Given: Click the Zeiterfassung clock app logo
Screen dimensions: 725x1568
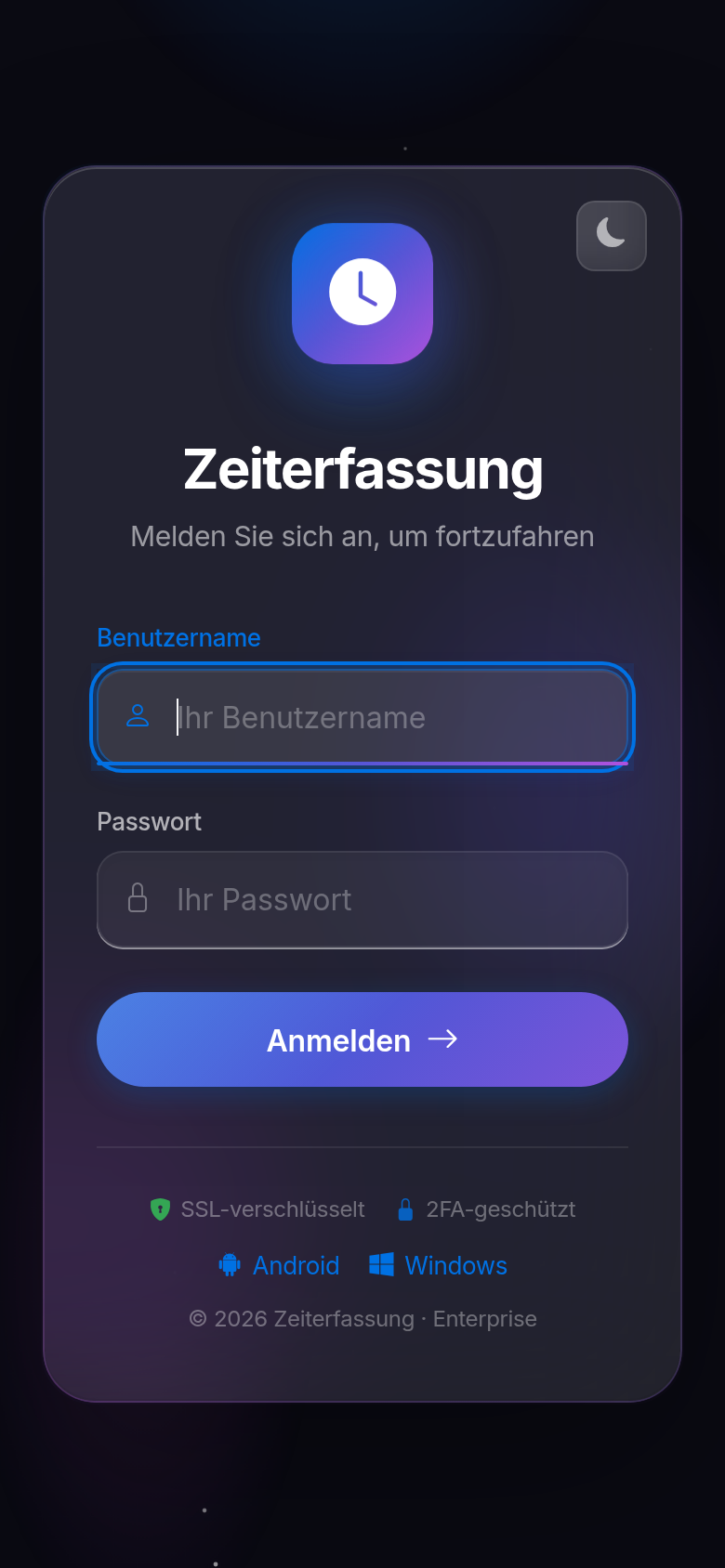Looking at the screenshot, I should pos(362,292).
